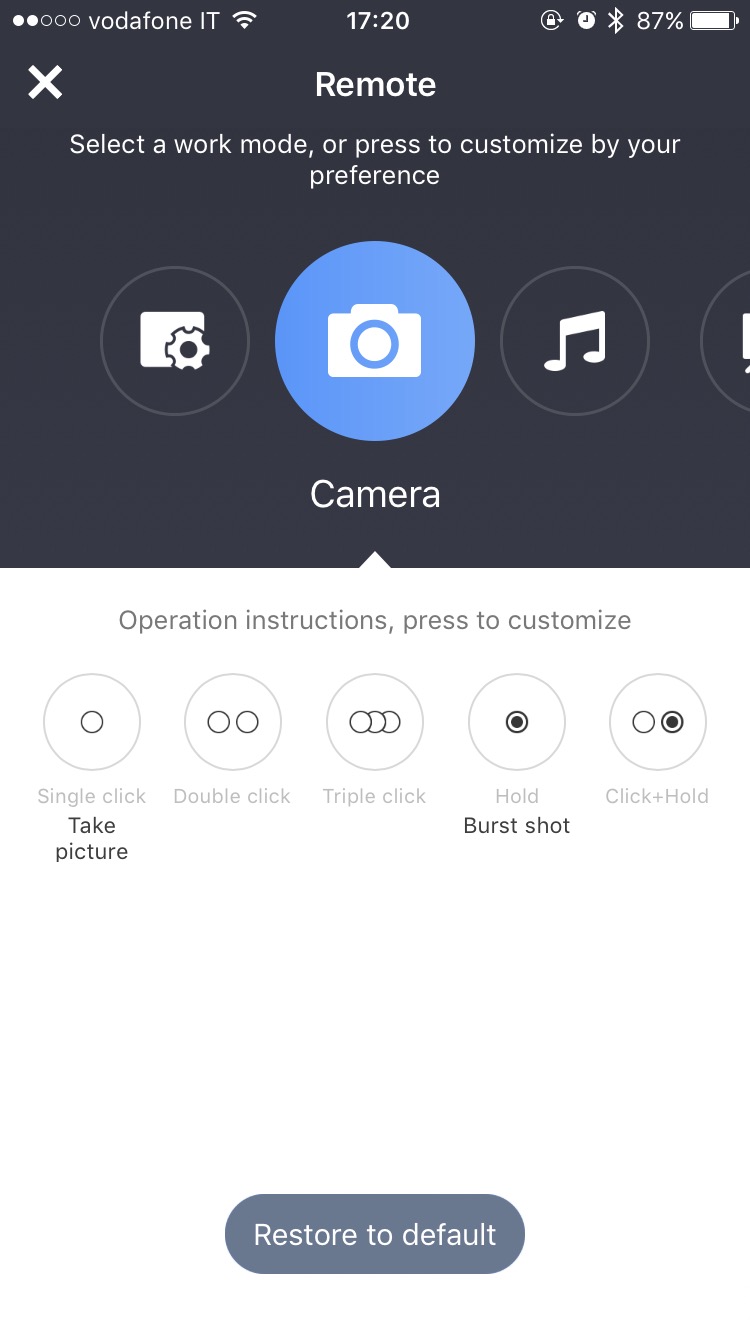Customize the Triple click action
This screenshot has height=1334, width=750.
click(375, 722)
